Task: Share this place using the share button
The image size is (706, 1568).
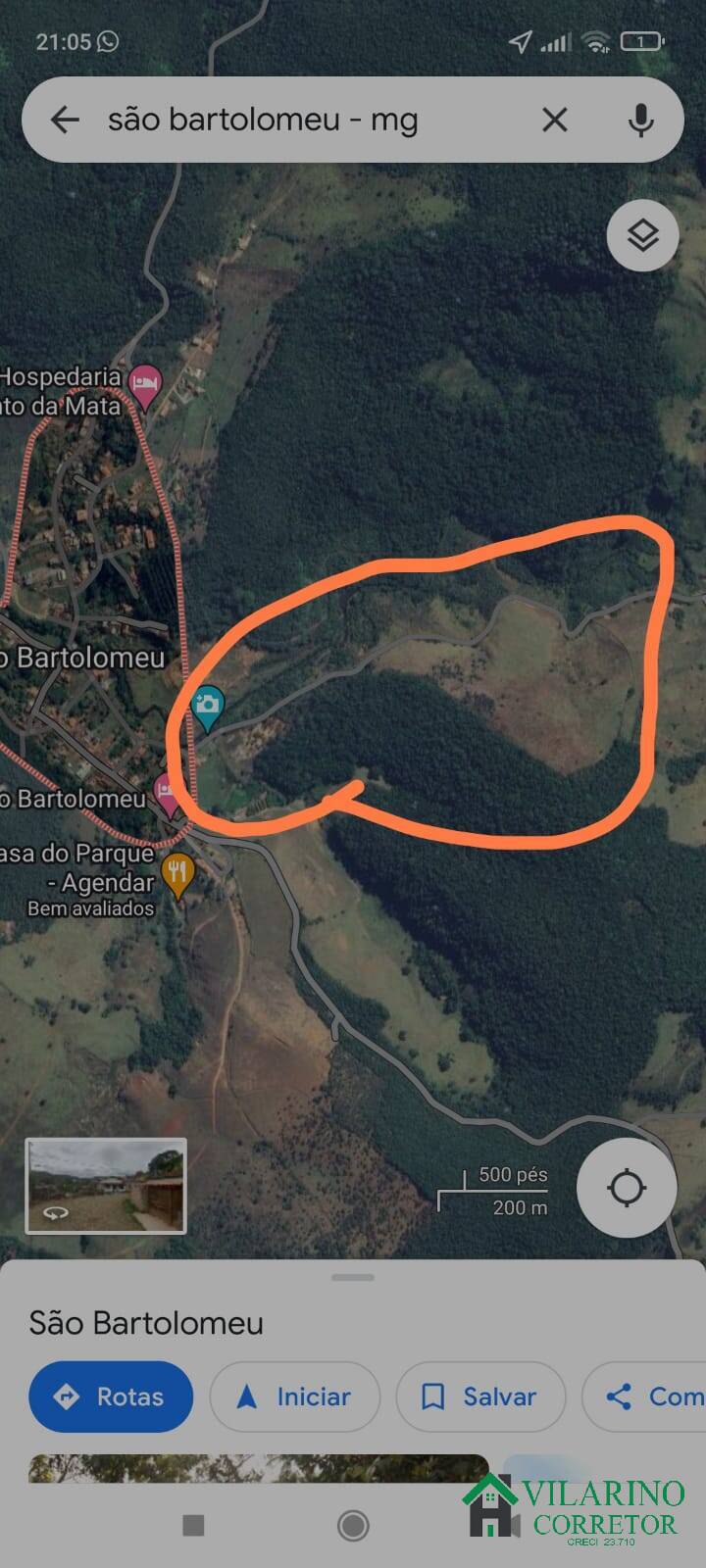Action: pos(647,1396)
